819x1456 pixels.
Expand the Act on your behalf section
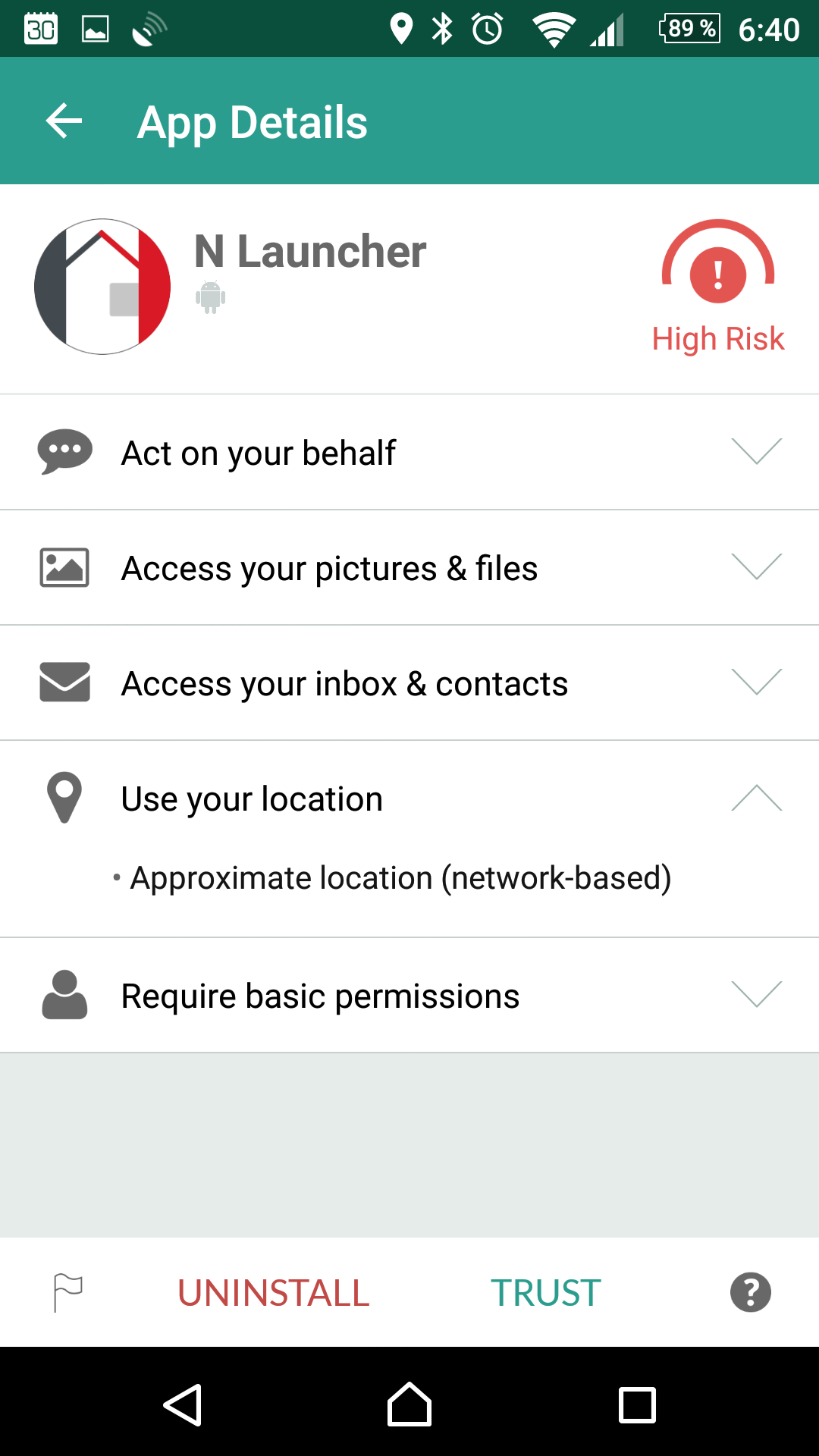(409, 453)
